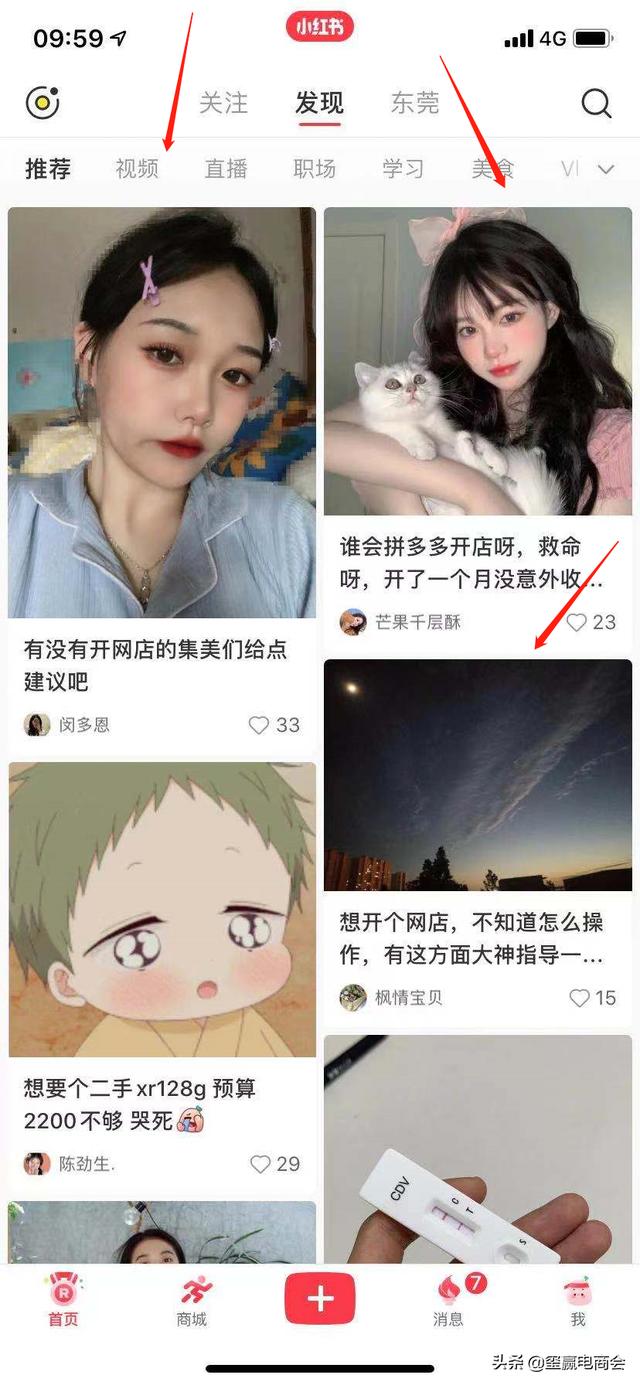Open the 消息 tab
This screenshot has height=1385, width=640.
(449, 1302)
